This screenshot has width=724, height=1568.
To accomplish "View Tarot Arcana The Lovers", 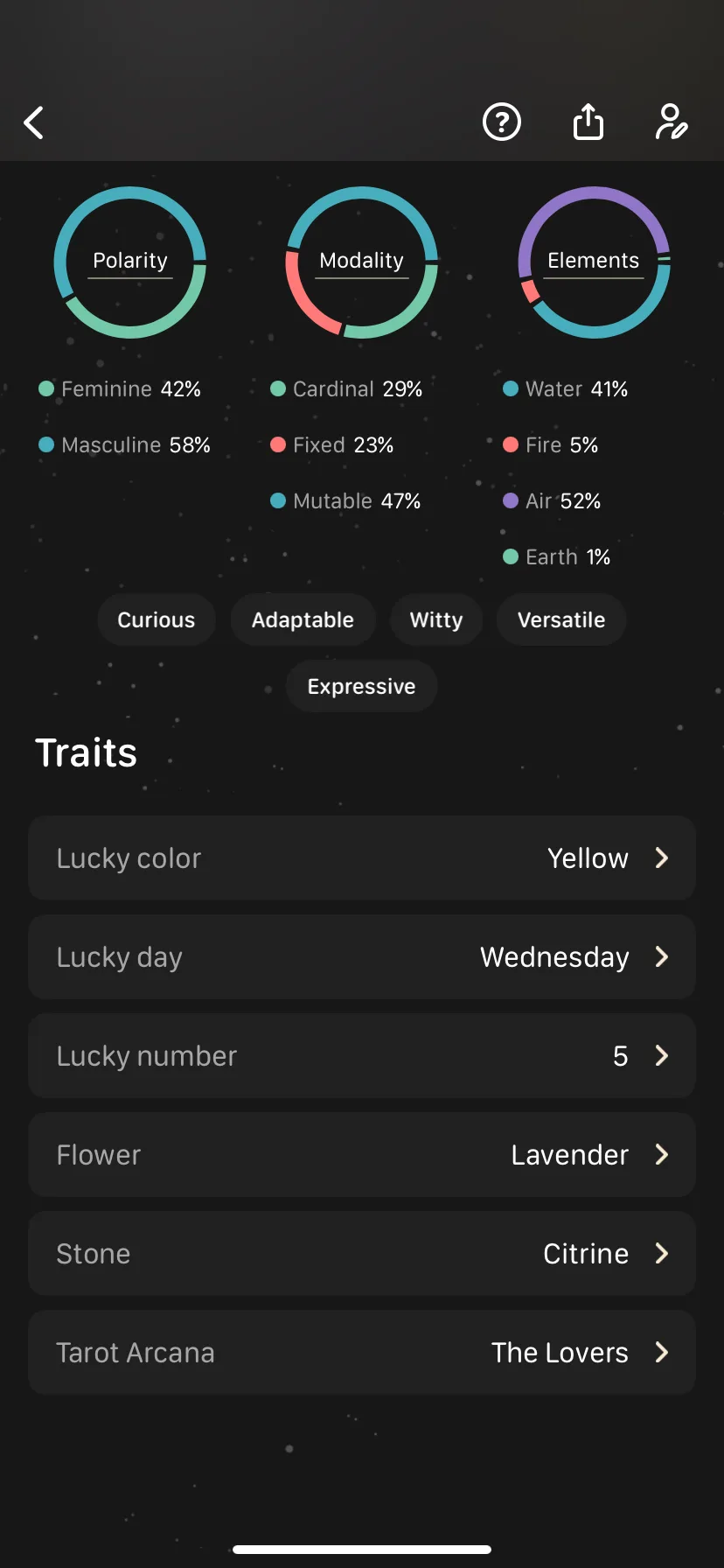I will coord(362,1353).
